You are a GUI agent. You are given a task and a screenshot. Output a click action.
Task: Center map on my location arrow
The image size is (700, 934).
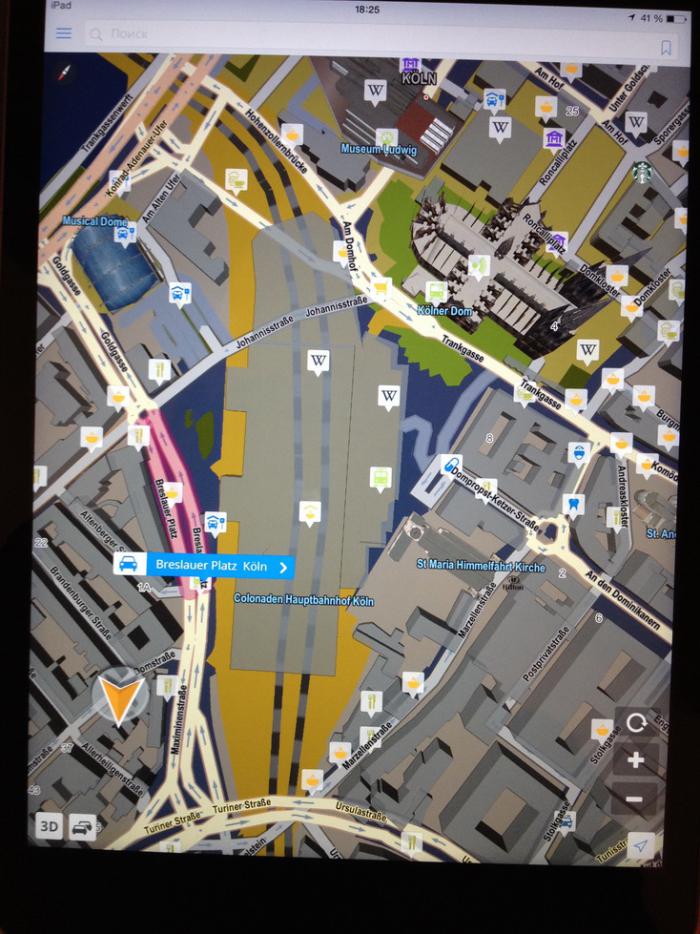point(641,845)
